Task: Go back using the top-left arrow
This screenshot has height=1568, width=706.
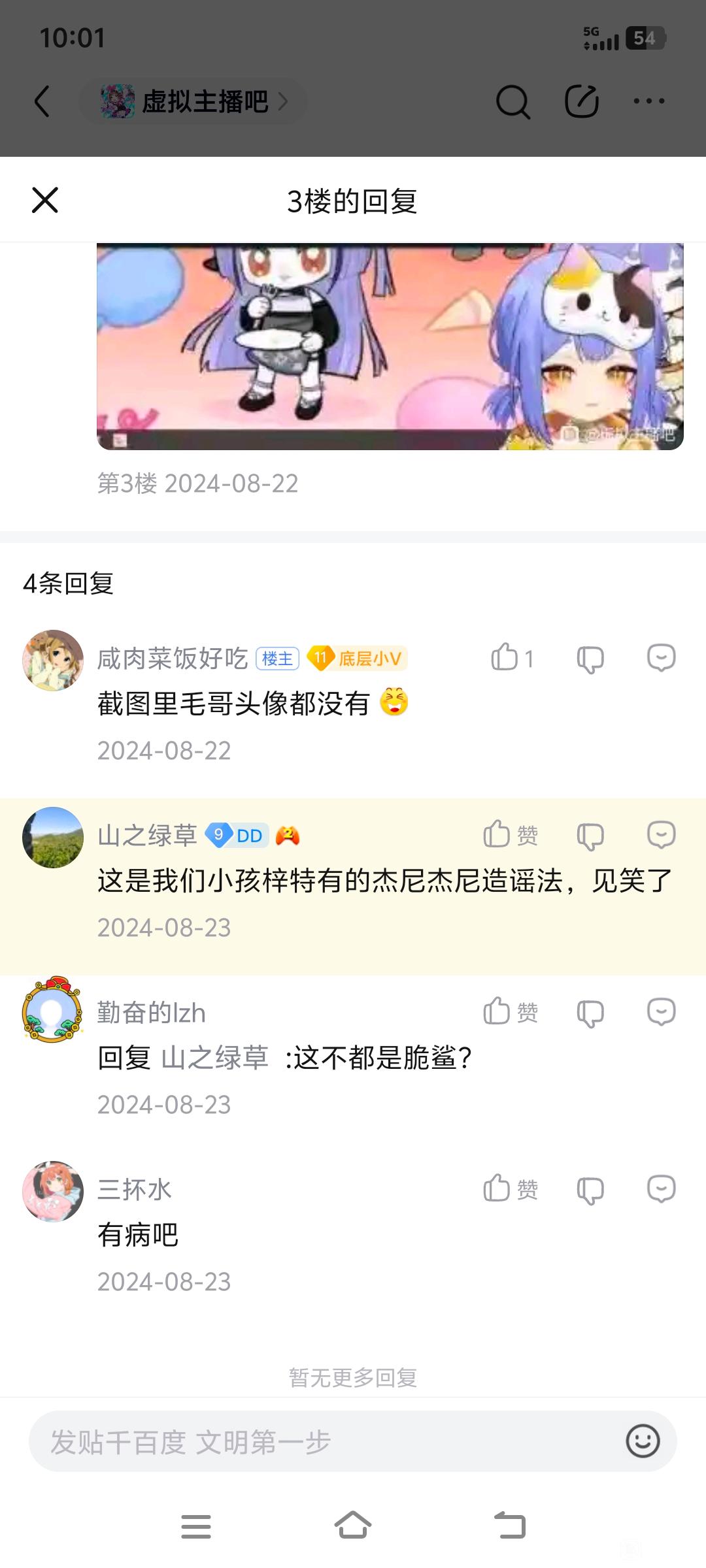Action: [42, 102]
